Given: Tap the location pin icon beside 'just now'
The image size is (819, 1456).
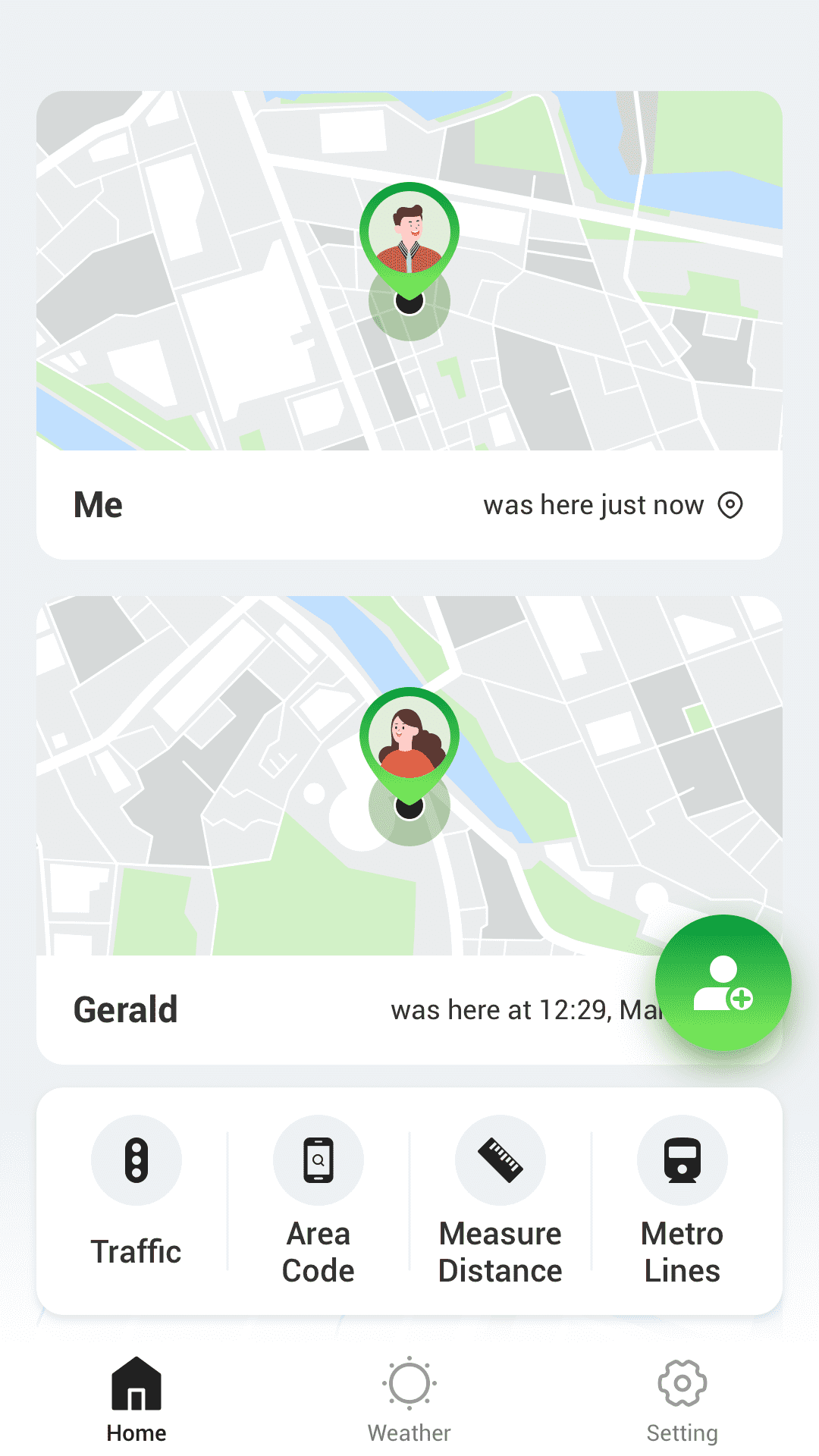Looking at the screenshot, I should (730, 505).
